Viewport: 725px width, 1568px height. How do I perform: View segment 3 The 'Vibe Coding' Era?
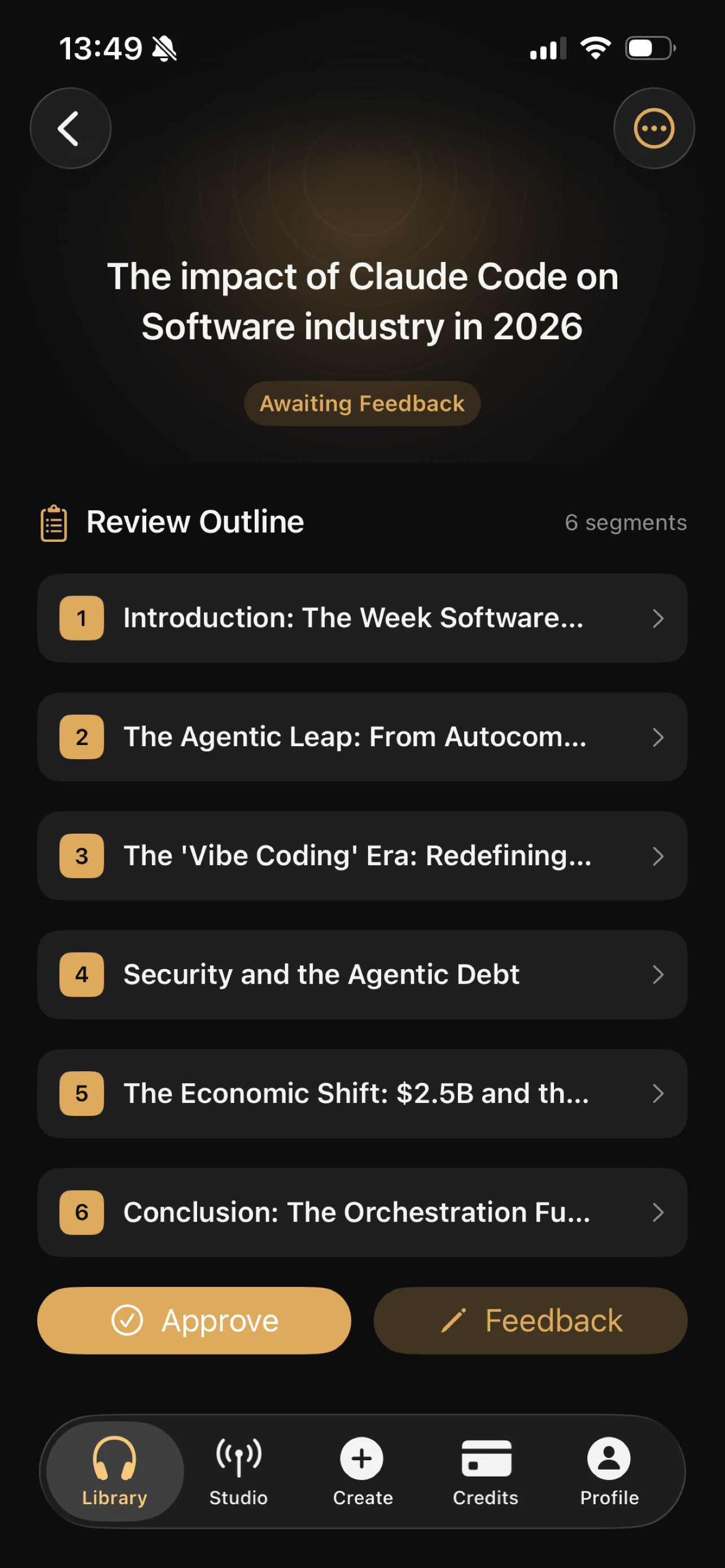[x=362, y=855]
